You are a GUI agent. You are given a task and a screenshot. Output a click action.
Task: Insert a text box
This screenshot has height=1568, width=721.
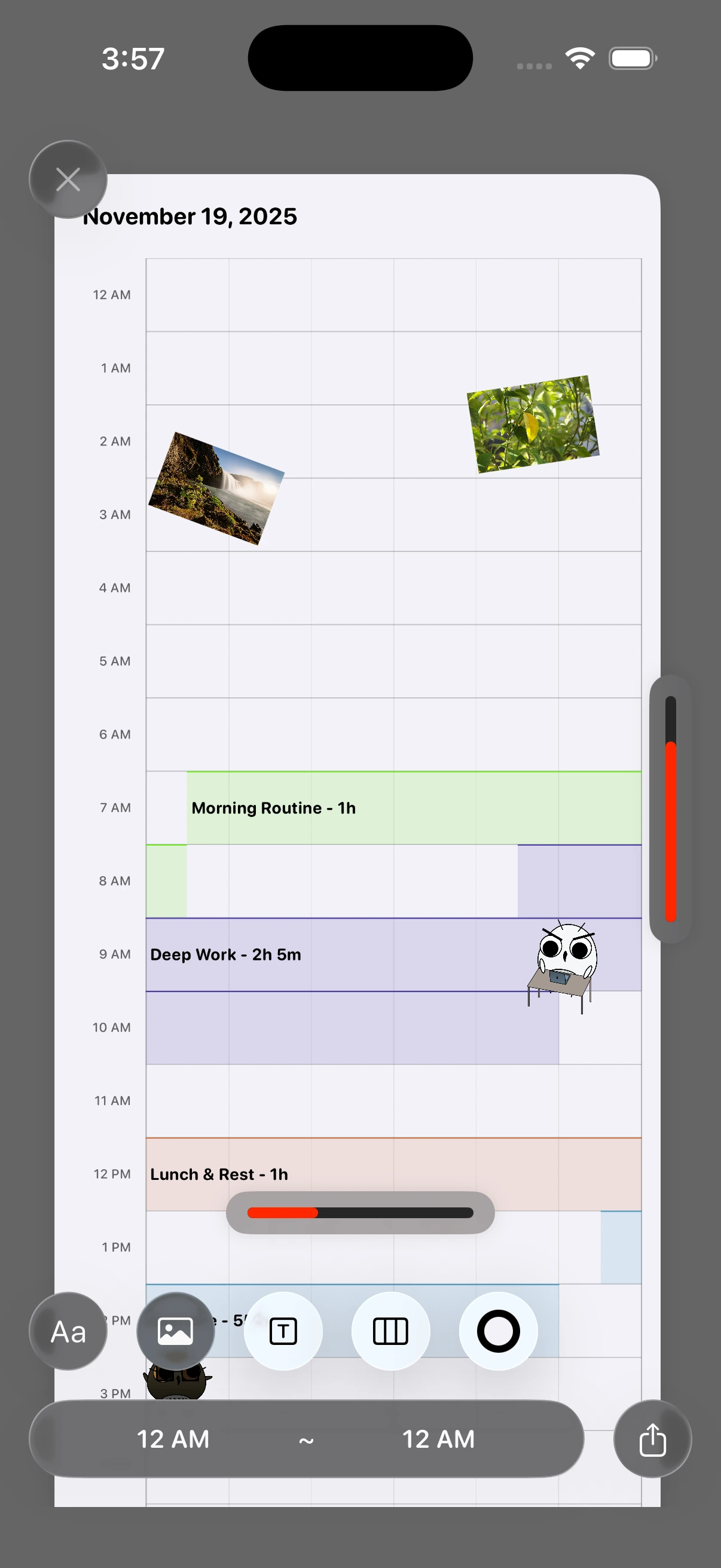click(x=283, y=1331)
